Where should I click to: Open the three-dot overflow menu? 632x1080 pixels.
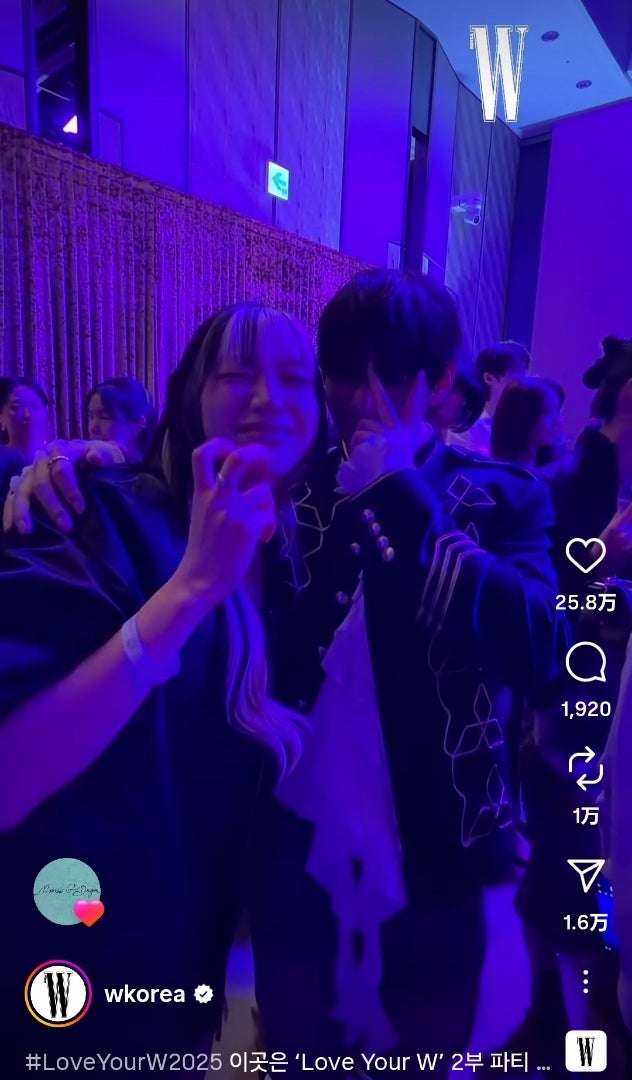pos(586,981)
